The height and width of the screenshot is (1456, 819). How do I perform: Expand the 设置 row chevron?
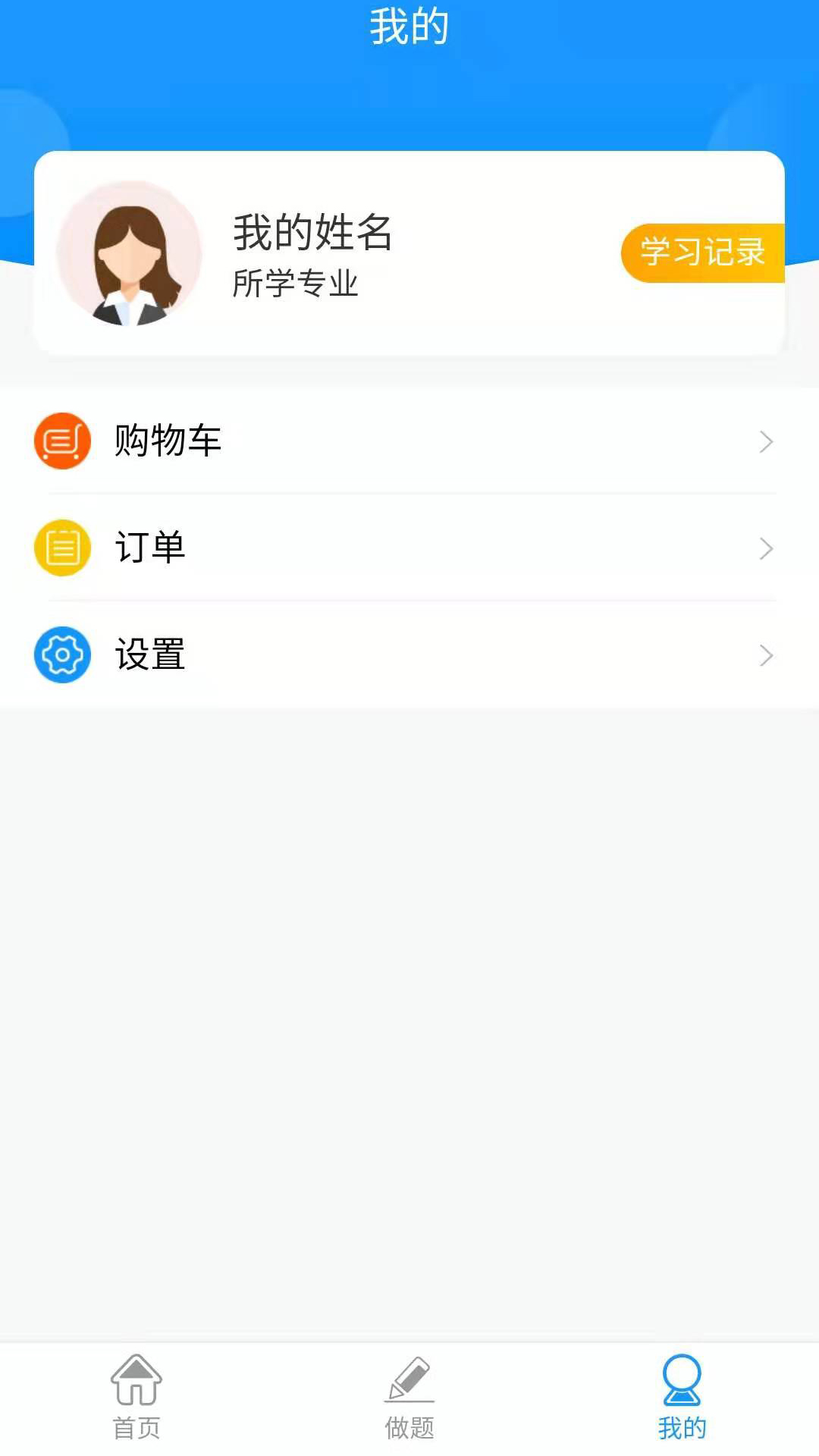point(766,655)
